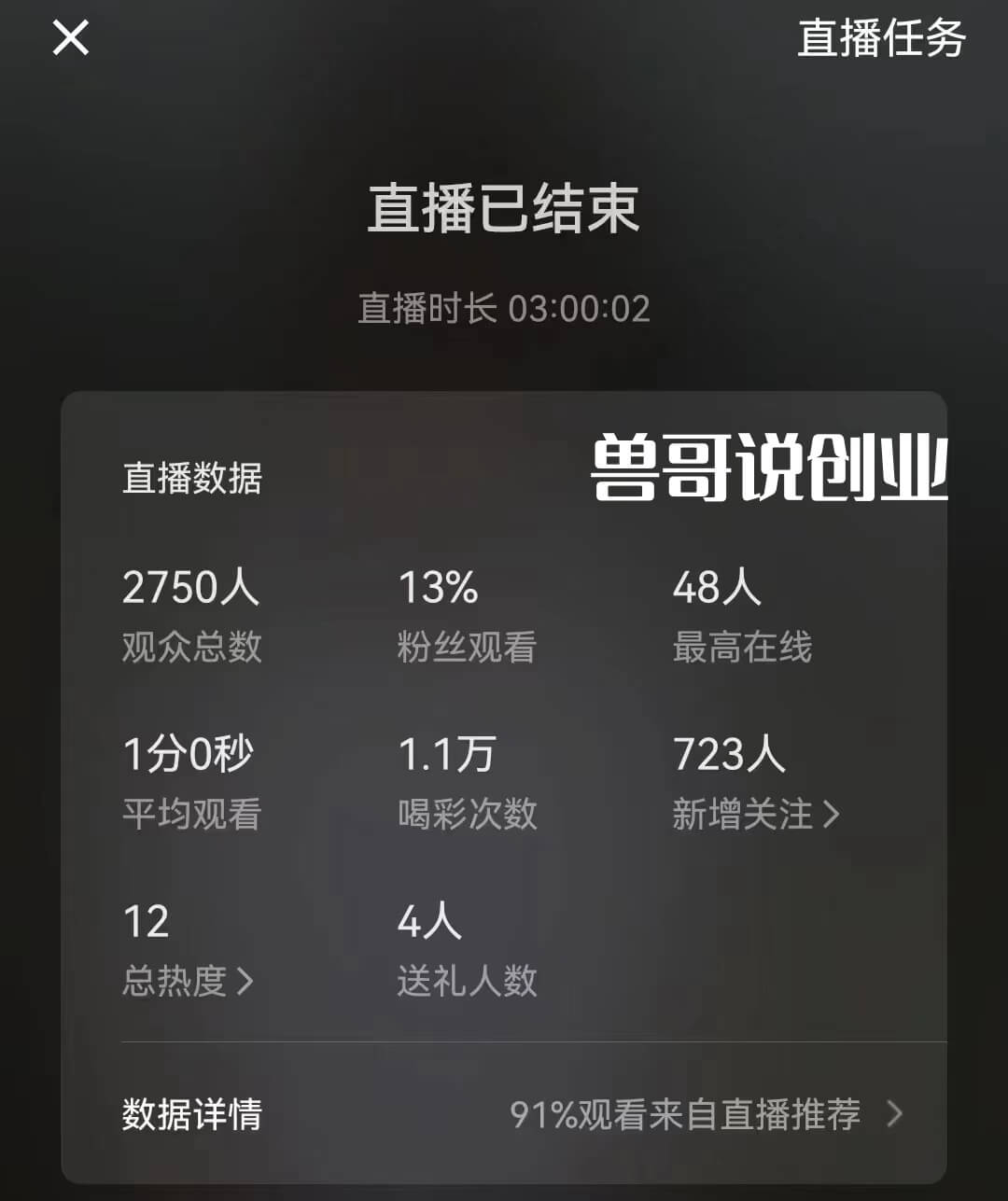Tap the 送礼人数 gift senders stat
This screenshot has width=1008, height=1201.
pos(467,947)
